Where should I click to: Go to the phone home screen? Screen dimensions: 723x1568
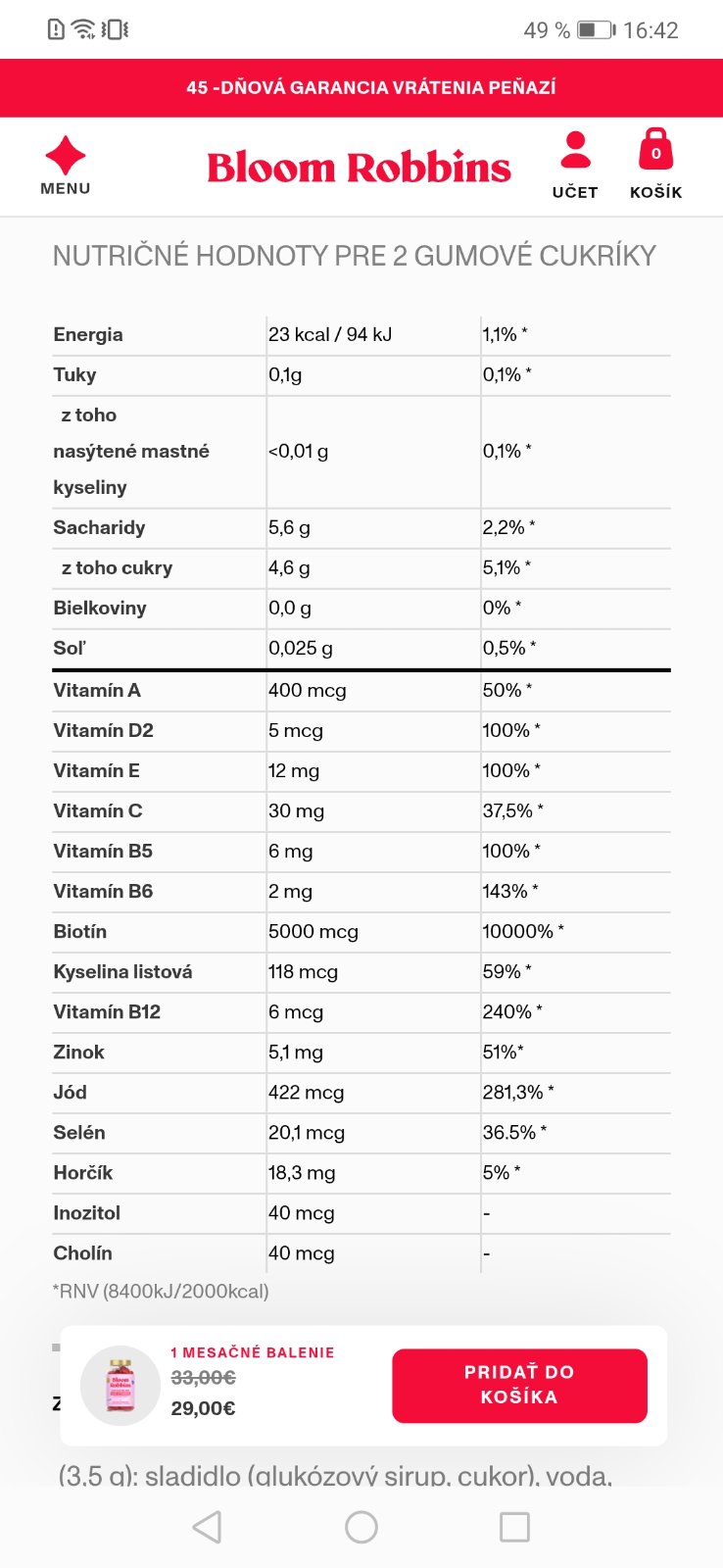361,1527
